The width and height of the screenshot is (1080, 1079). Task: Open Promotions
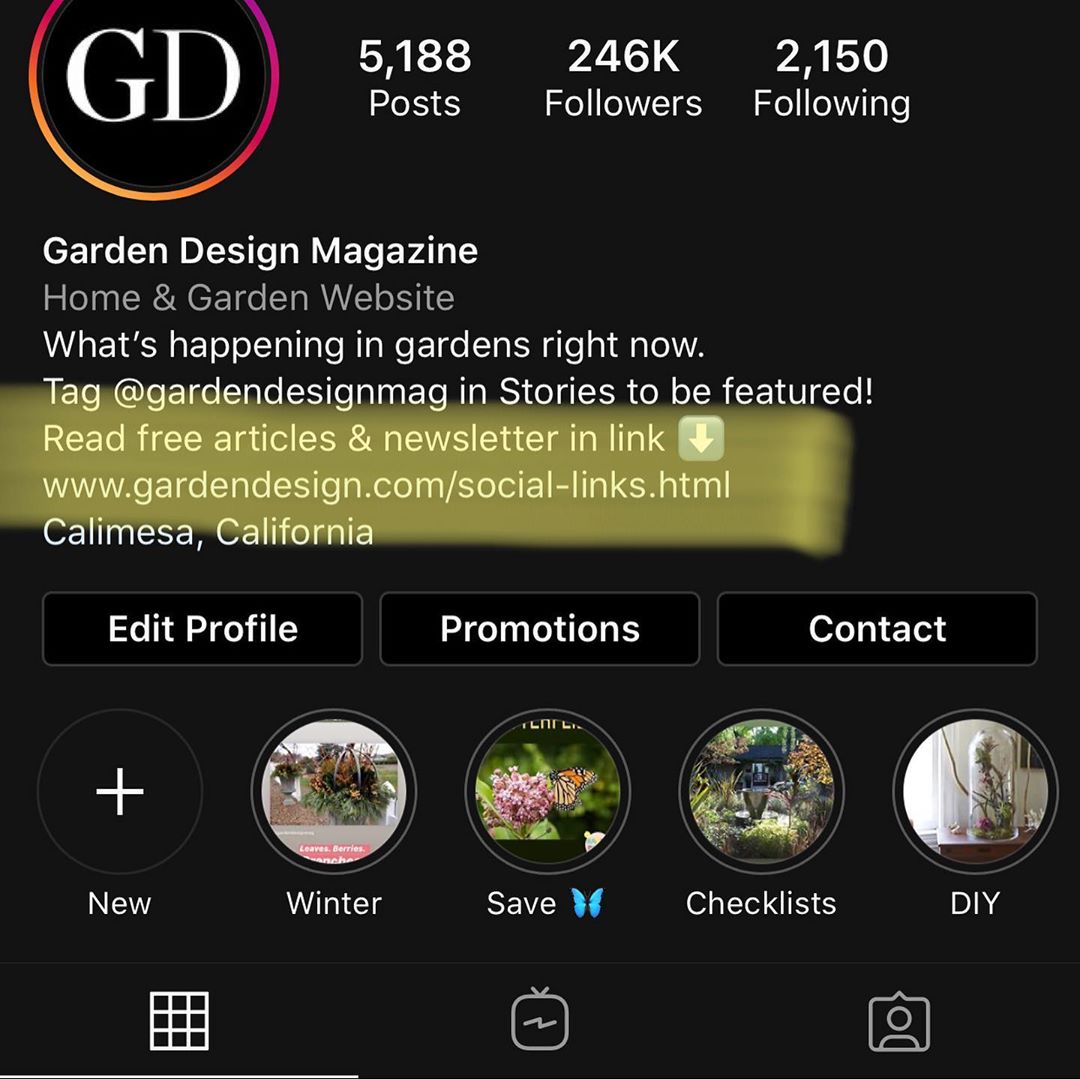[540, 629]
